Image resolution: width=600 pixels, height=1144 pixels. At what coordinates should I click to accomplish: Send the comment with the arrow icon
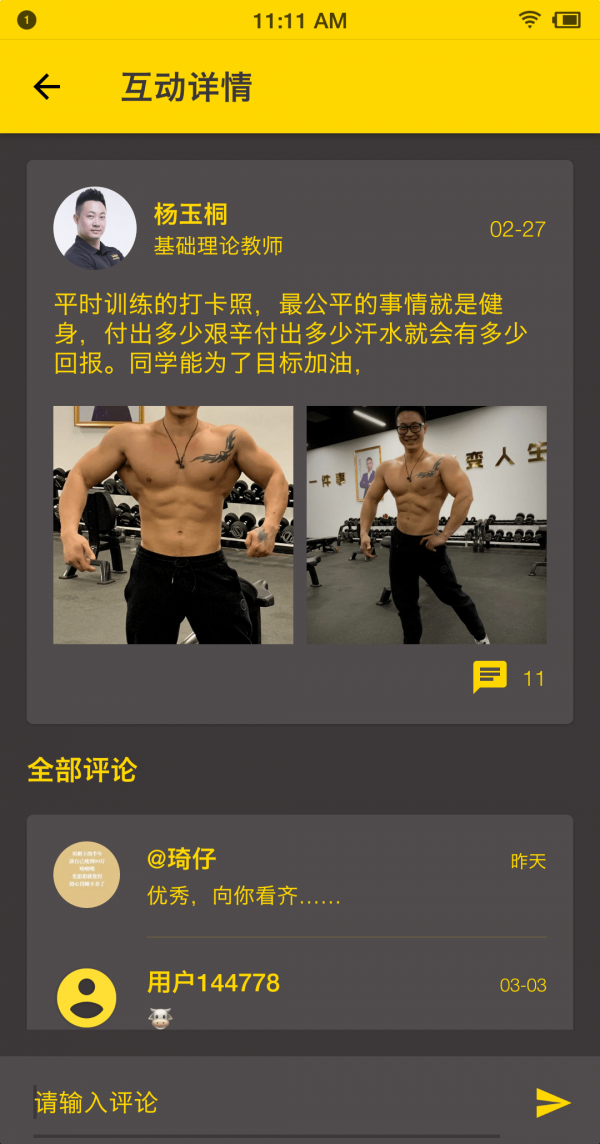pos(552,1102)
